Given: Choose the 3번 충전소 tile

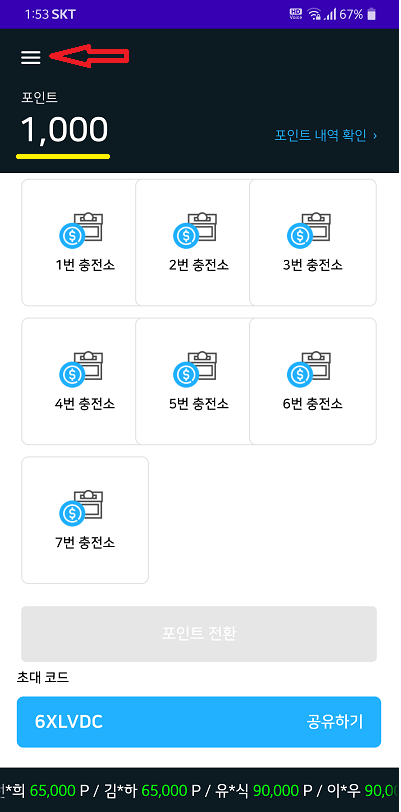Looking at the screenshot, I should (313, 242).
